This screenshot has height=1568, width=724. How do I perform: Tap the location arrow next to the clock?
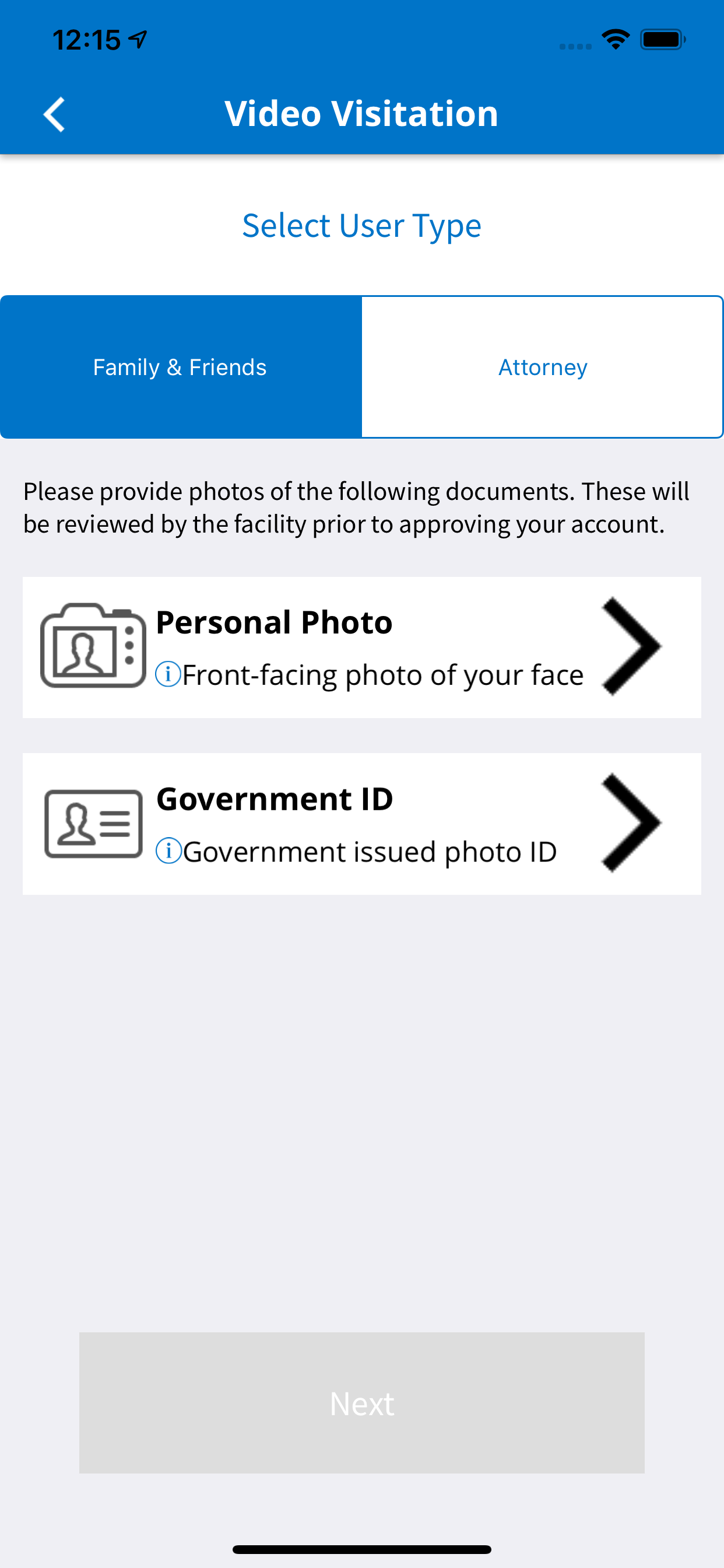coord(138,38)
